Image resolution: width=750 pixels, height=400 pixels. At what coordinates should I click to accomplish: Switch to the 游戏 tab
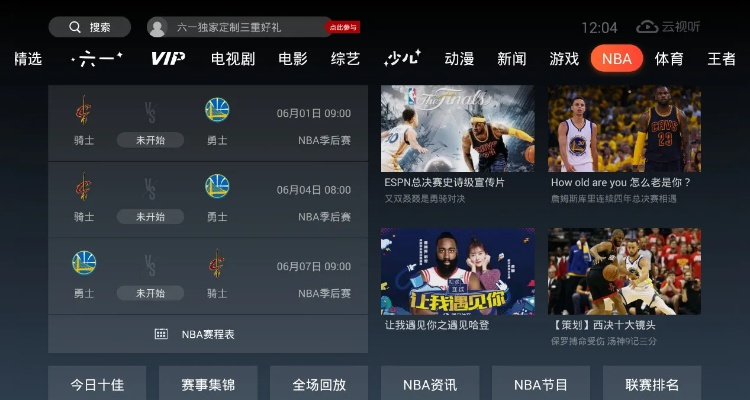(564, 59)
